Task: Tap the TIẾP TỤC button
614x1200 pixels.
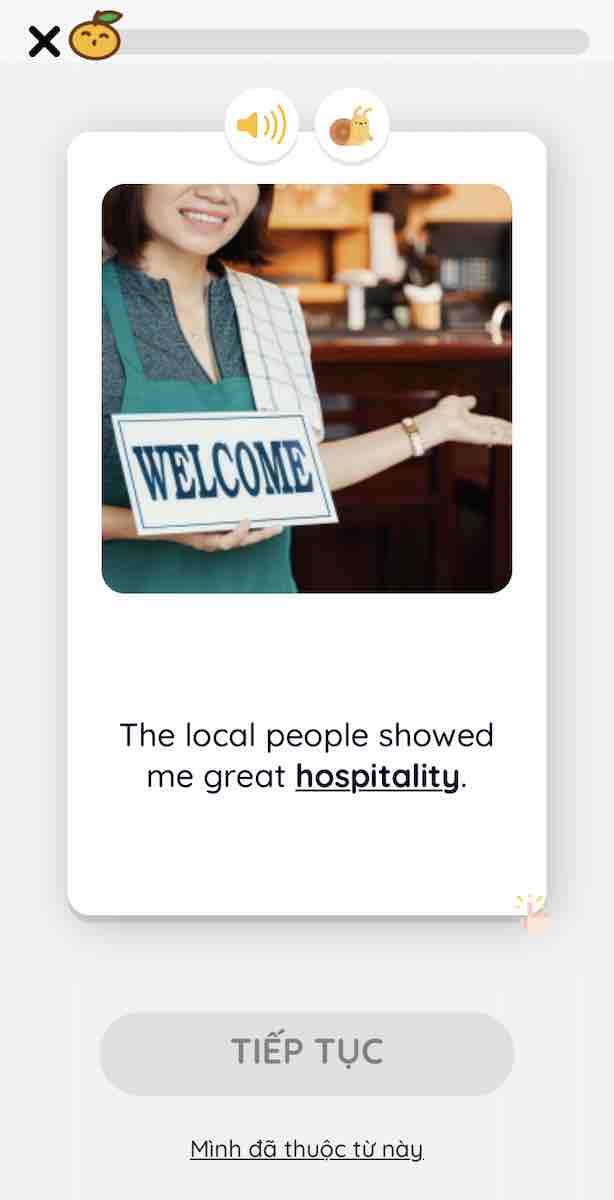Action: (x=306, y=1052)
